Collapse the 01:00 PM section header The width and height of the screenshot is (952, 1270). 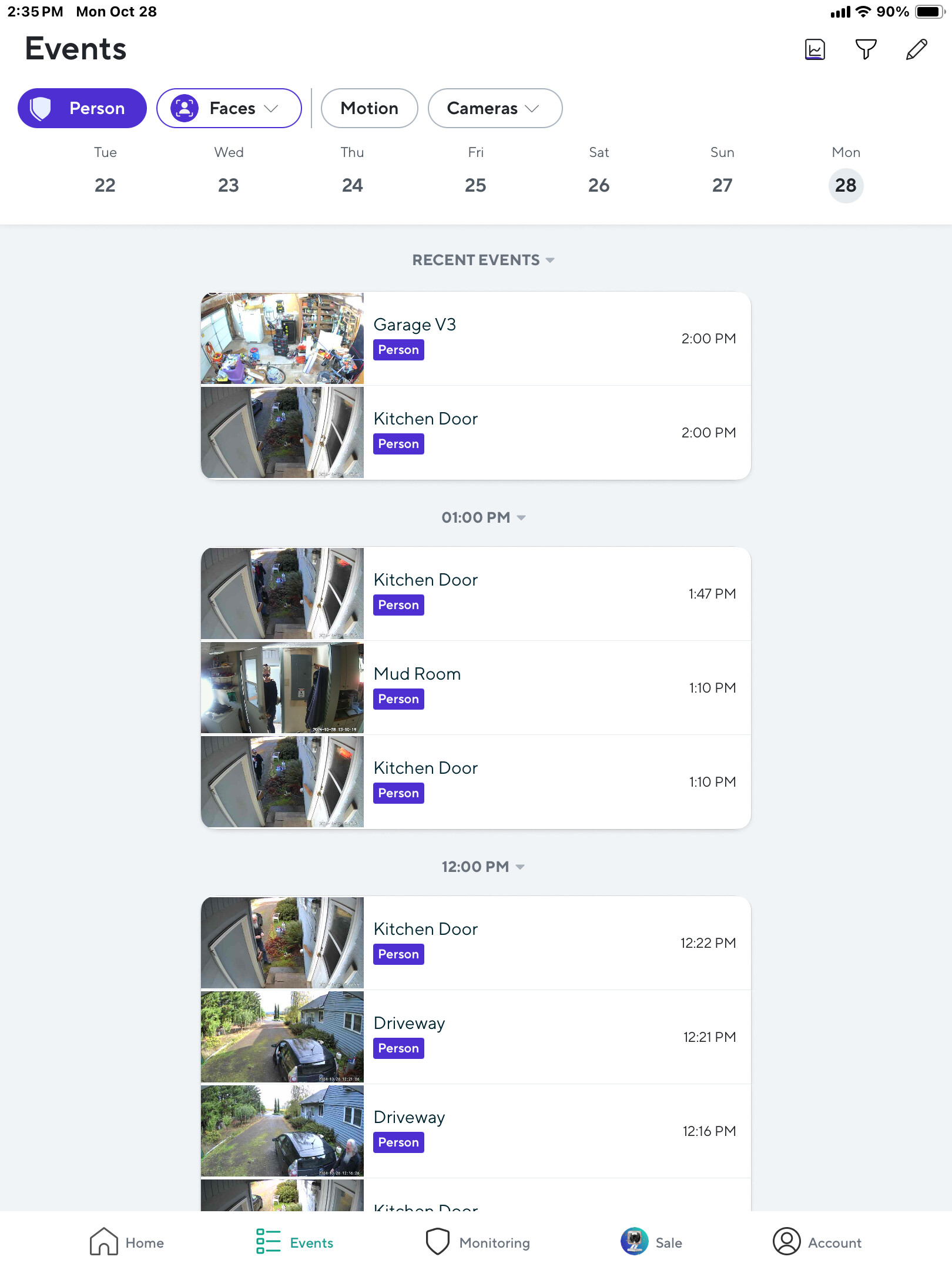482,517
